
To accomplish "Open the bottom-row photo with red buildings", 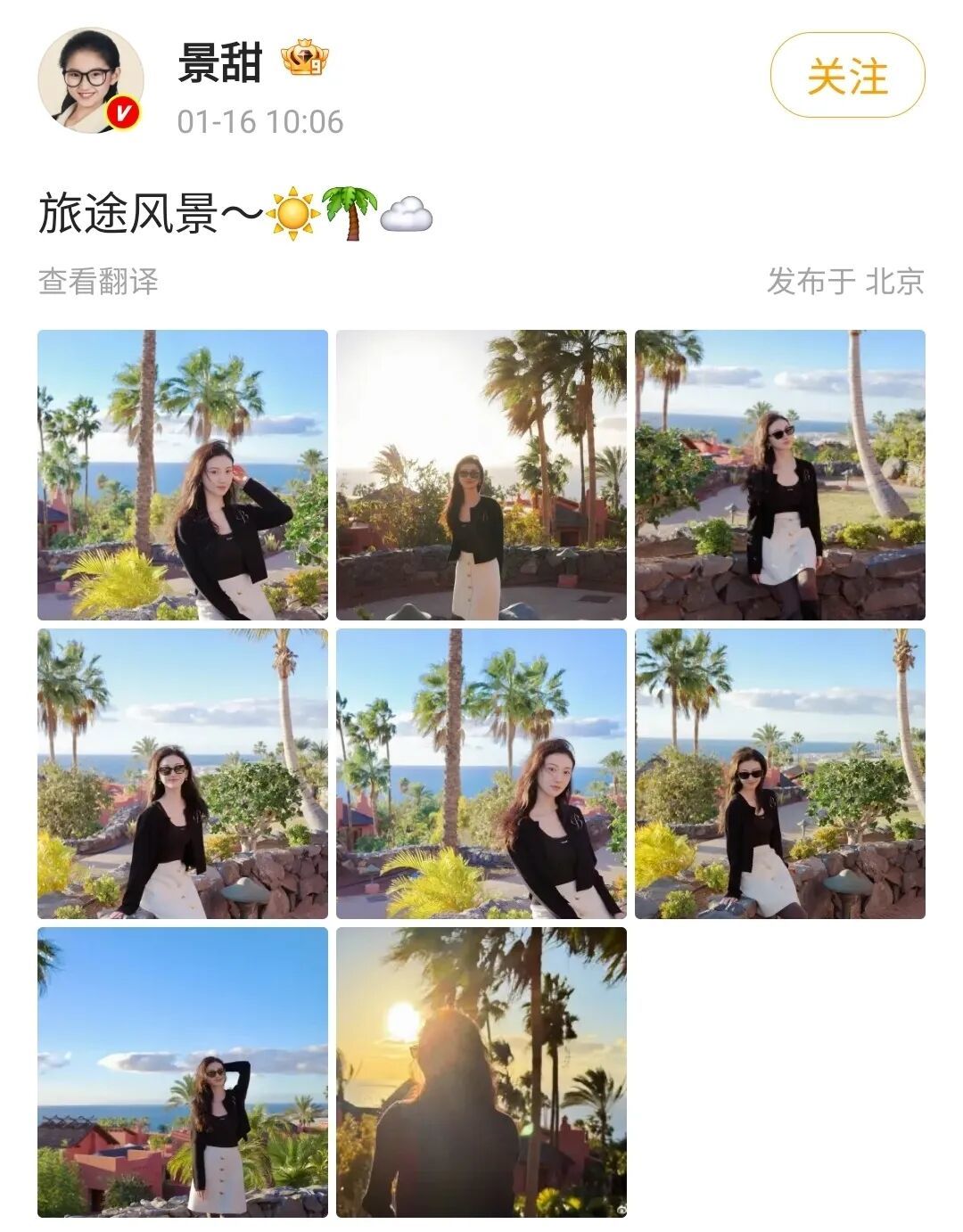I will tap(183, 1072).
